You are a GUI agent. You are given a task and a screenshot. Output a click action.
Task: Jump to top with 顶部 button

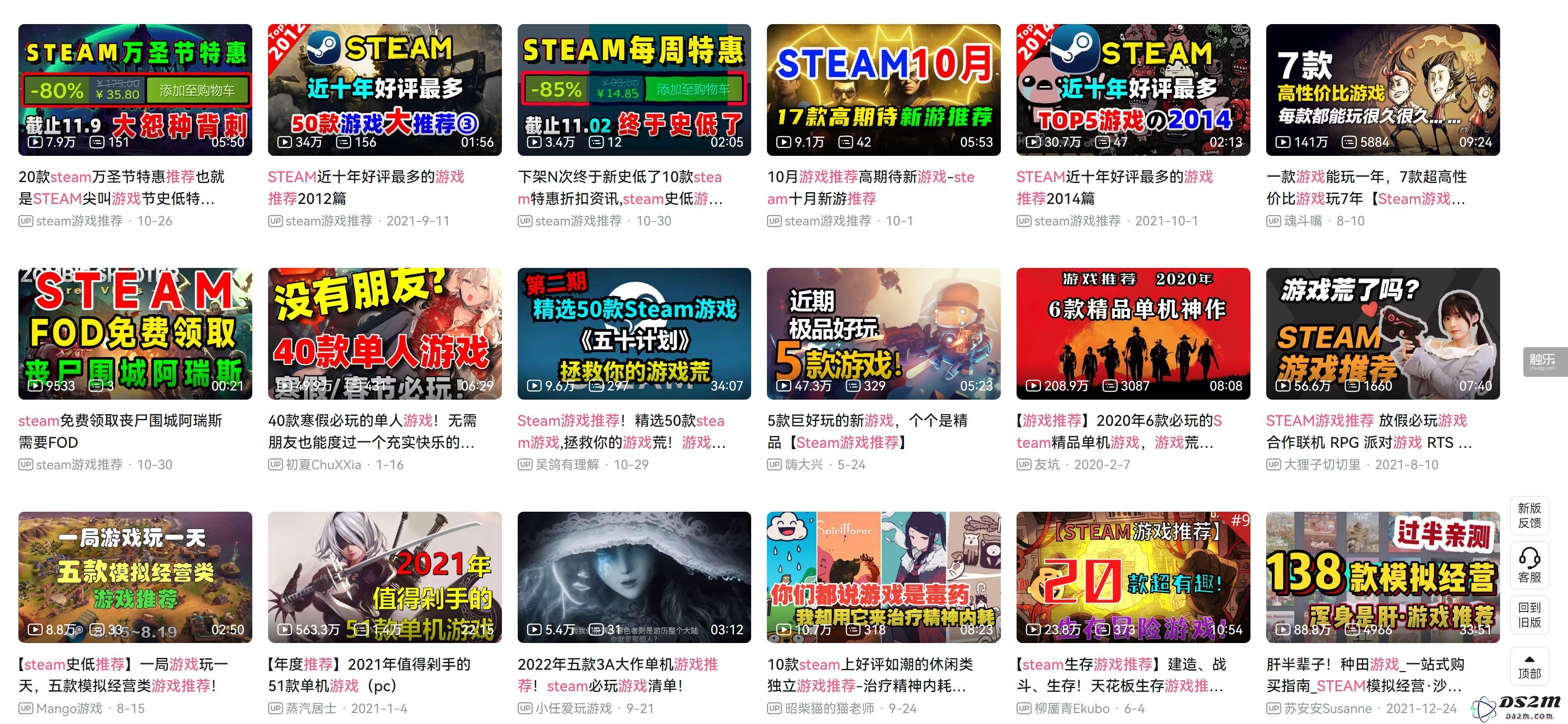(x=1529, y=668)
